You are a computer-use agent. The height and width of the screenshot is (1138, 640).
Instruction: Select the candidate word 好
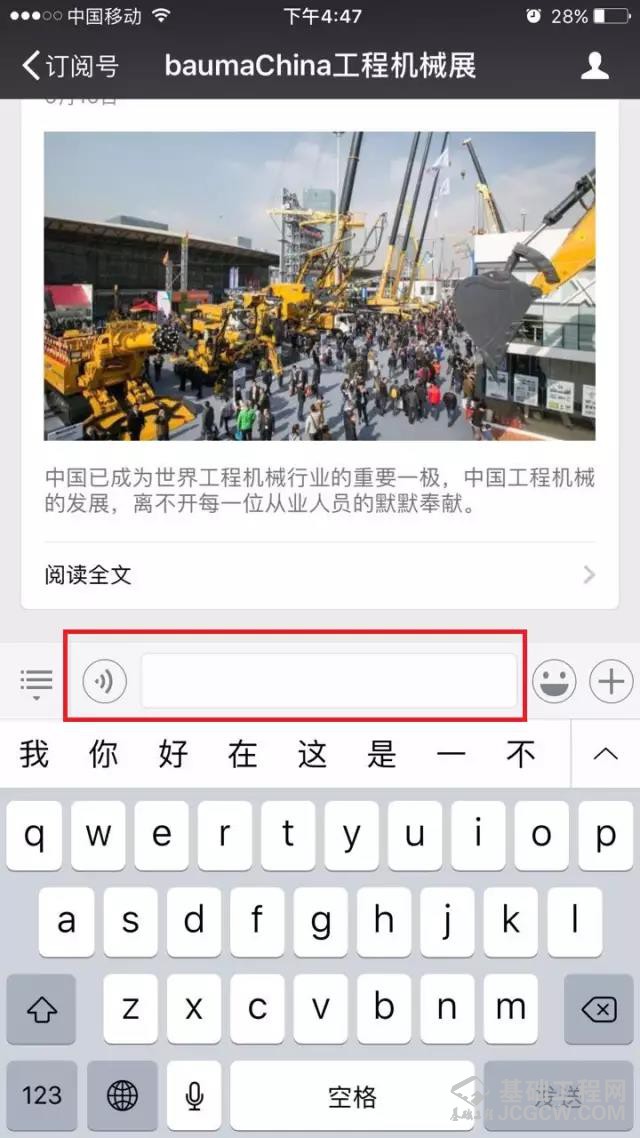[x=173, y=754]
